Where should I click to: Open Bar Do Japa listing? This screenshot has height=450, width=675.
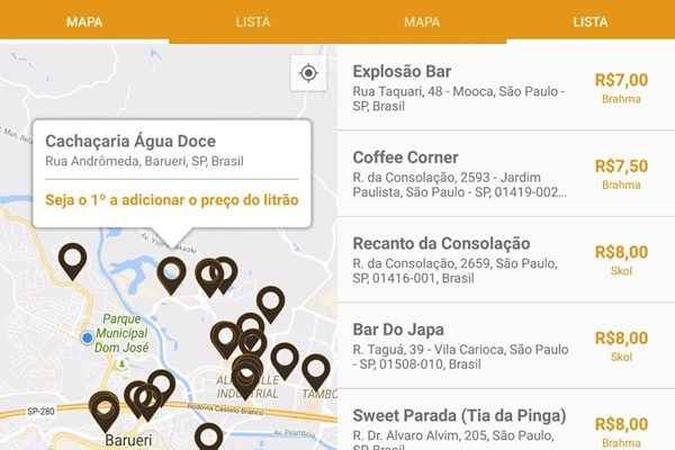click(x=505, y=345)
